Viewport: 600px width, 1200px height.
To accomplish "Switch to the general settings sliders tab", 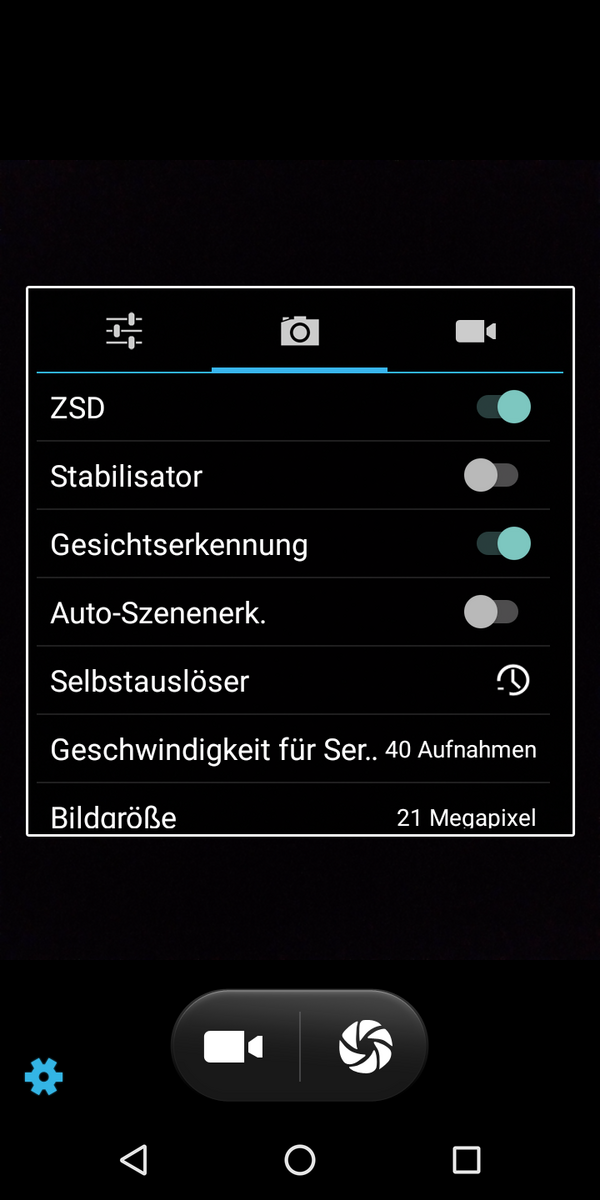I will [124, 331].
